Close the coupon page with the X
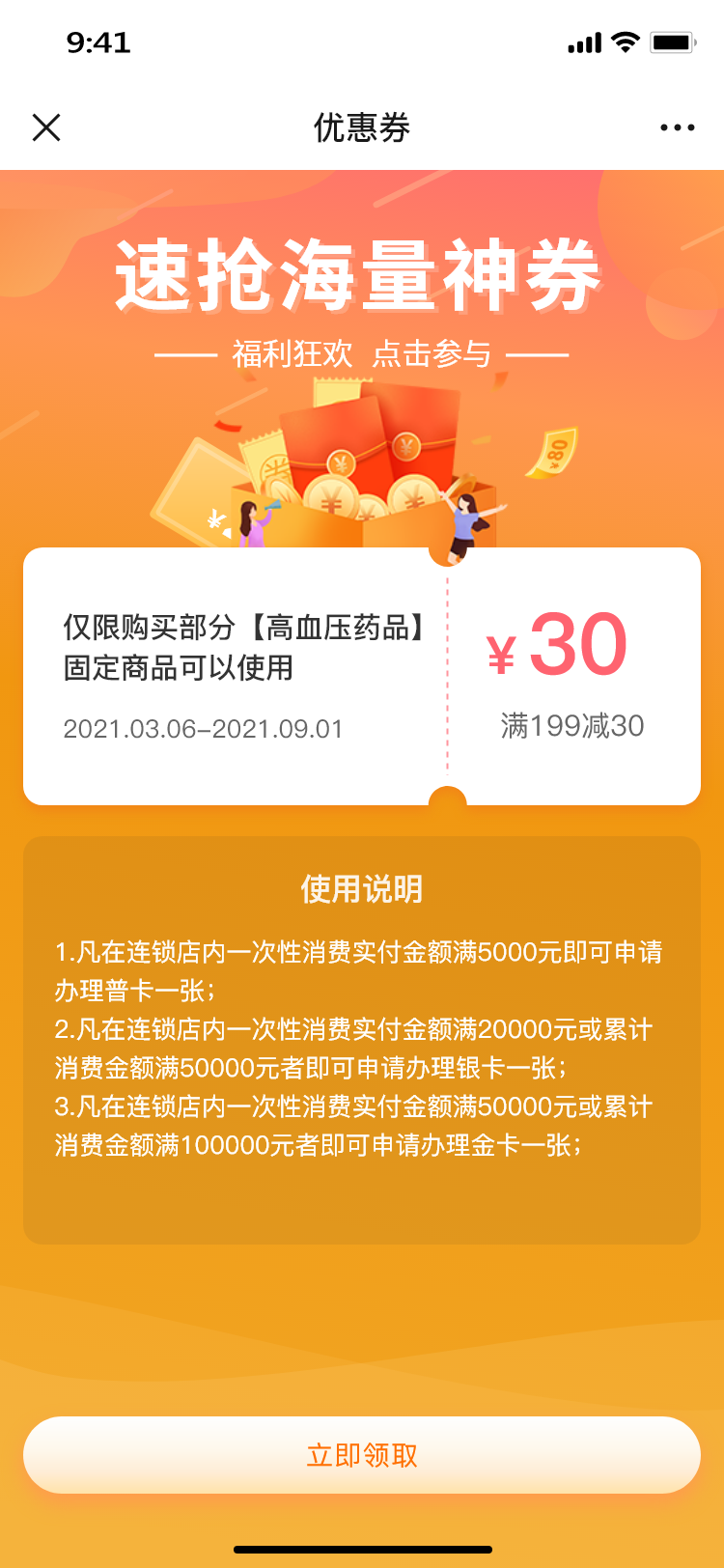The width and height of the screenshot is (724, 1568). coord(45,126)
